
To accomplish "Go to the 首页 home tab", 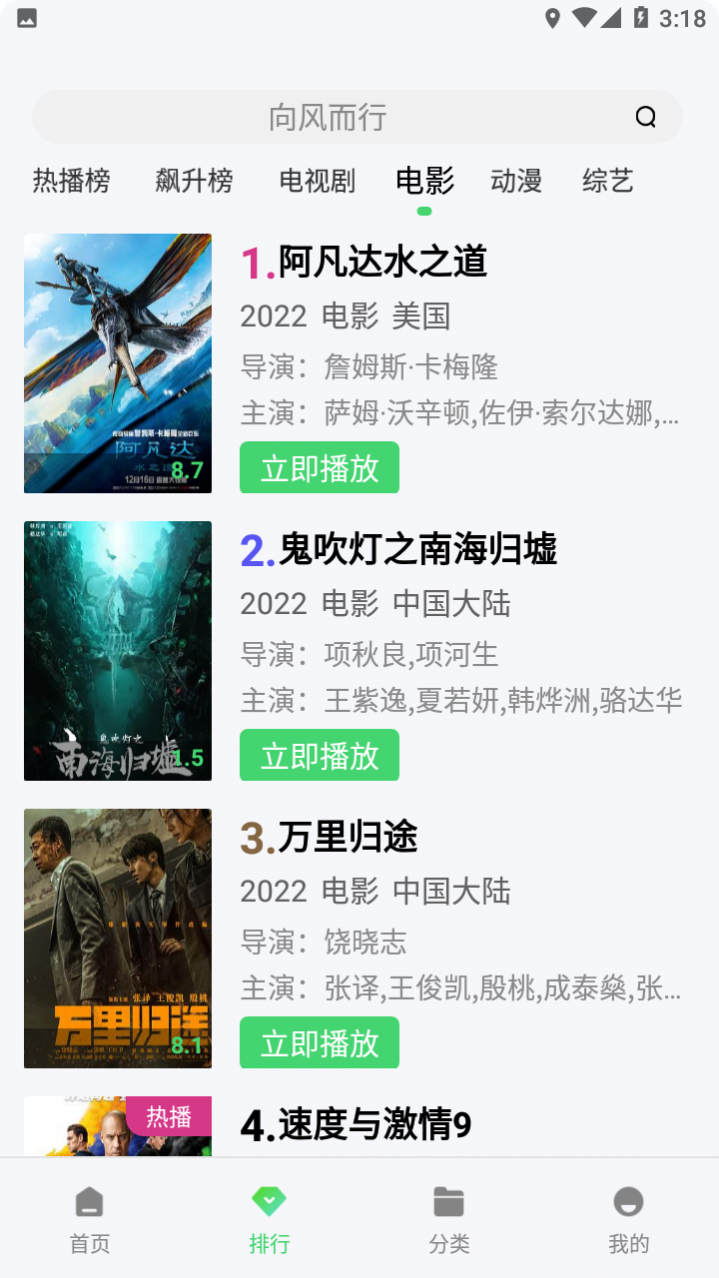I will click(89, 1219).
